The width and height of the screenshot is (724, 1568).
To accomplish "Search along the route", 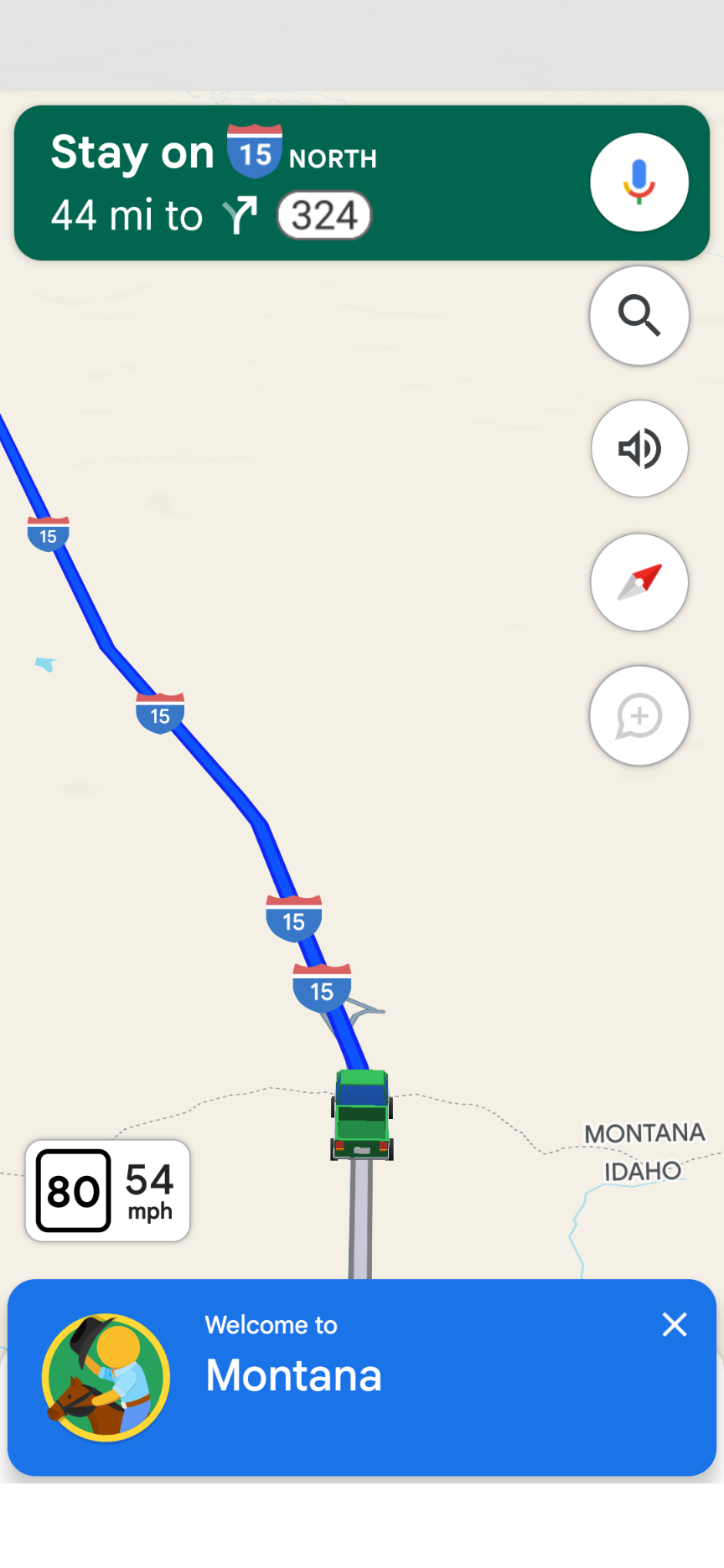I will (x=639, y=316).
